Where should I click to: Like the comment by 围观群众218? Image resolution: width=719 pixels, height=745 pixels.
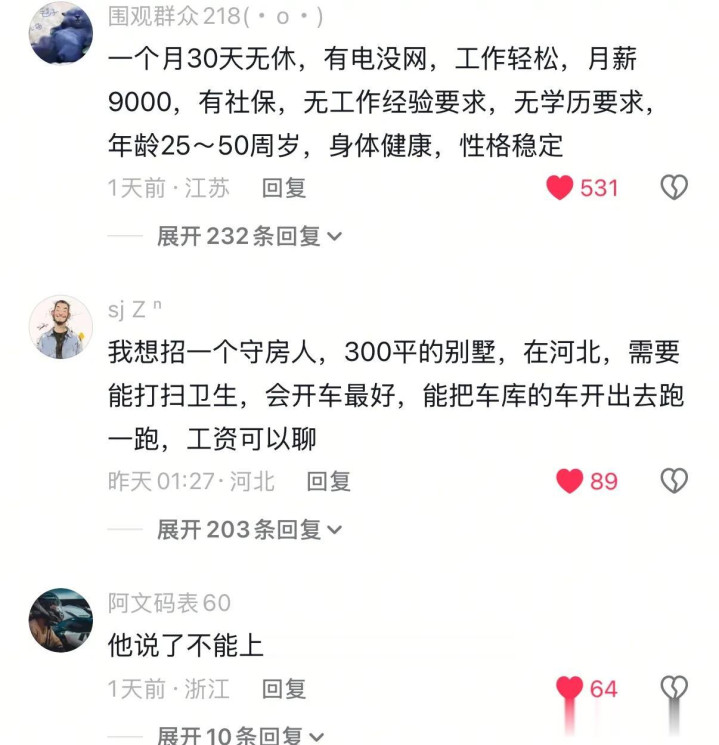coord(559,188)
